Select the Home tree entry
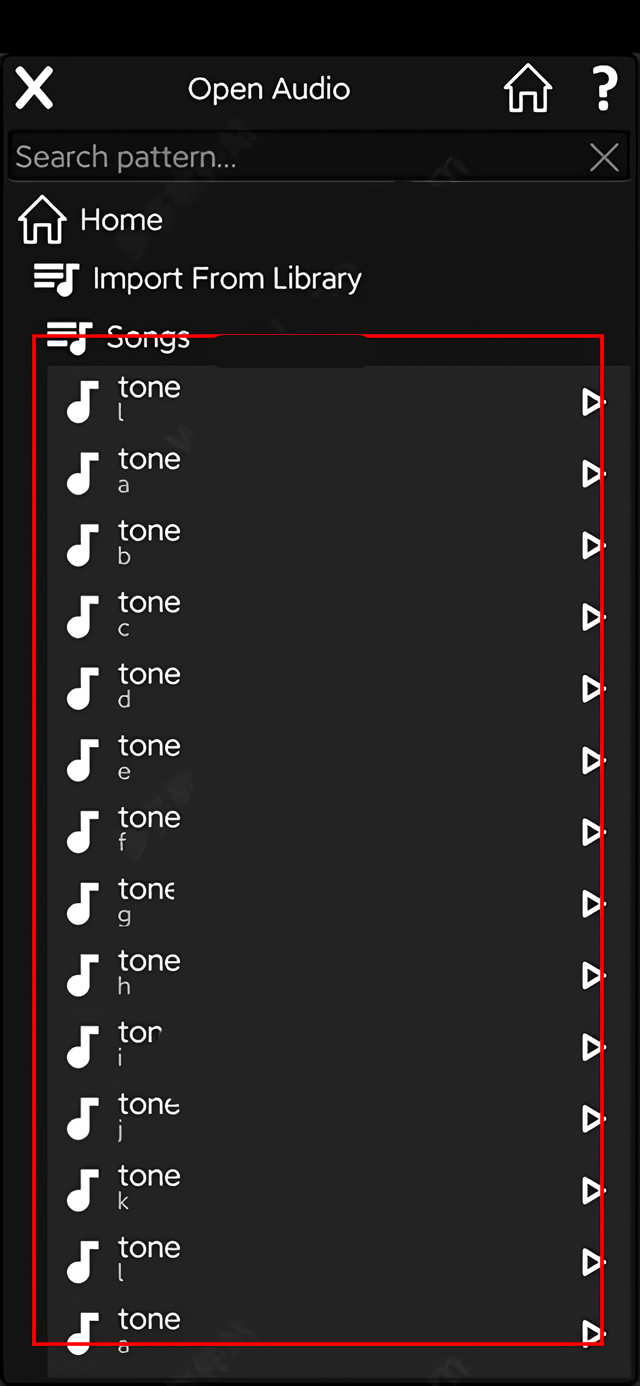This screenshot has height=1386, width=640. click(120, 220)
